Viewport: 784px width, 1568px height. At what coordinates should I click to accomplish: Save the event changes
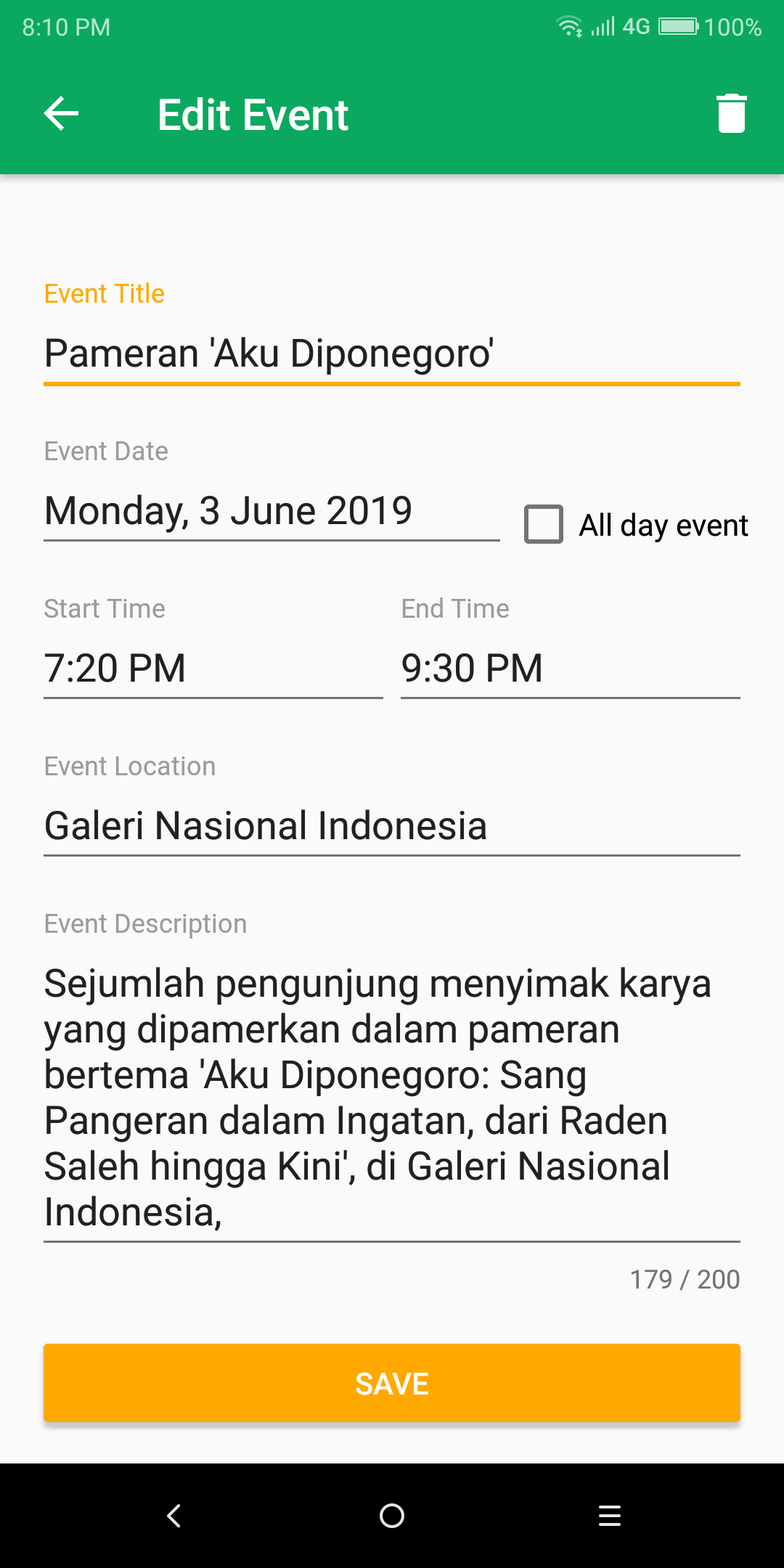(391, 1383)
